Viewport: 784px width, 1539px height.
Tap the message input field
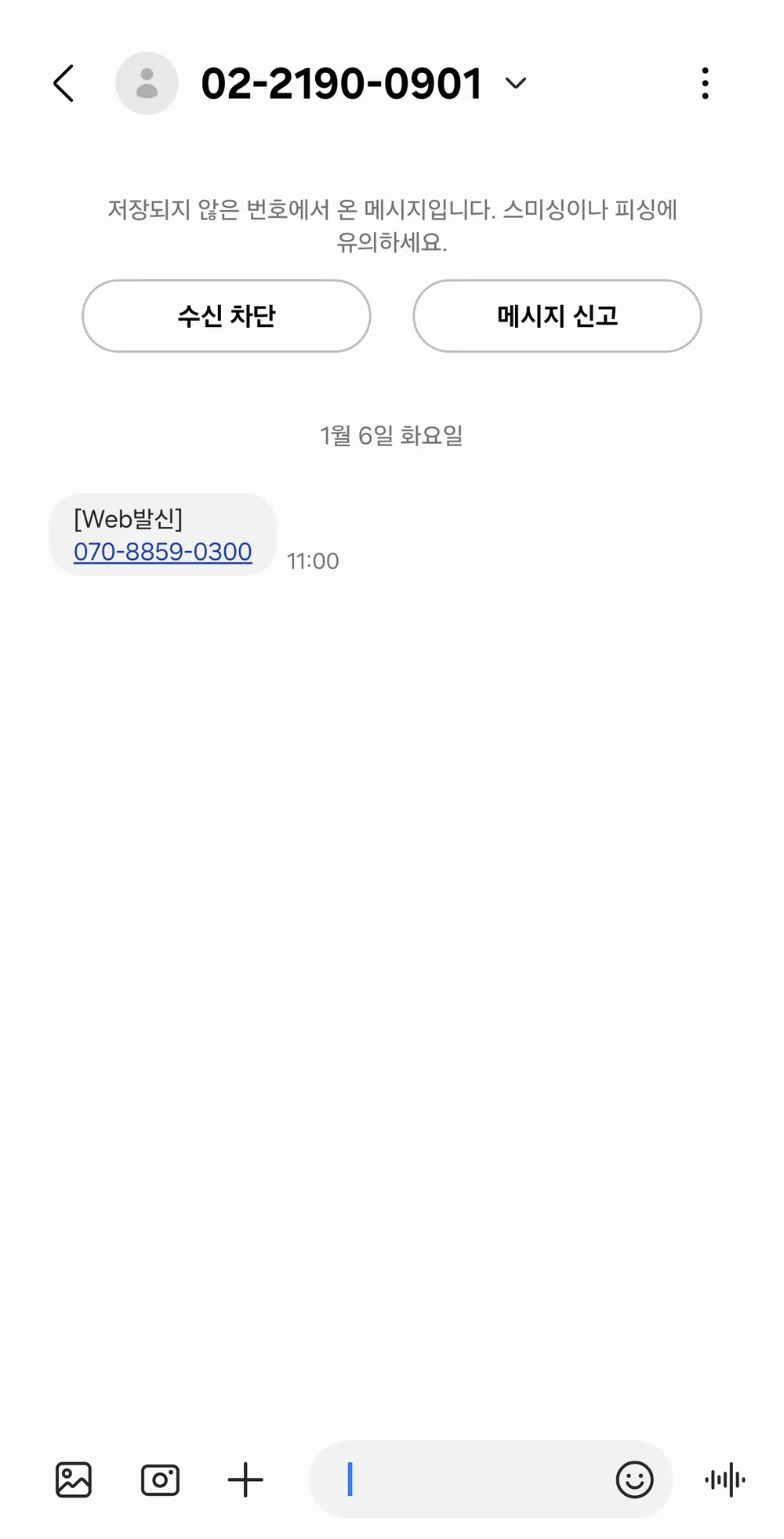[470, 1479]
